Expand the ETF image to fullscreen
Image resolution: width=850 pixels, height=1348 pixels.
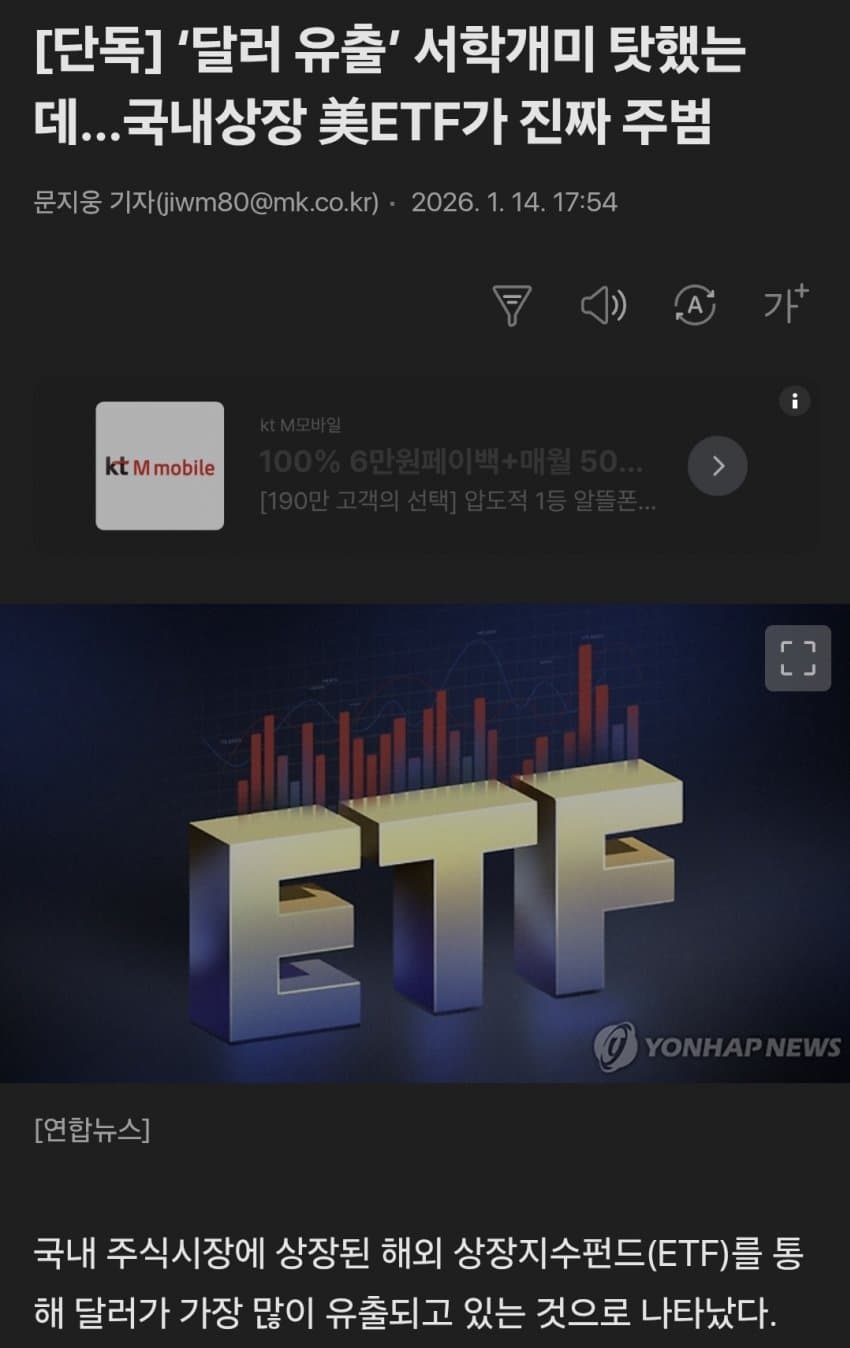(797, 658)
